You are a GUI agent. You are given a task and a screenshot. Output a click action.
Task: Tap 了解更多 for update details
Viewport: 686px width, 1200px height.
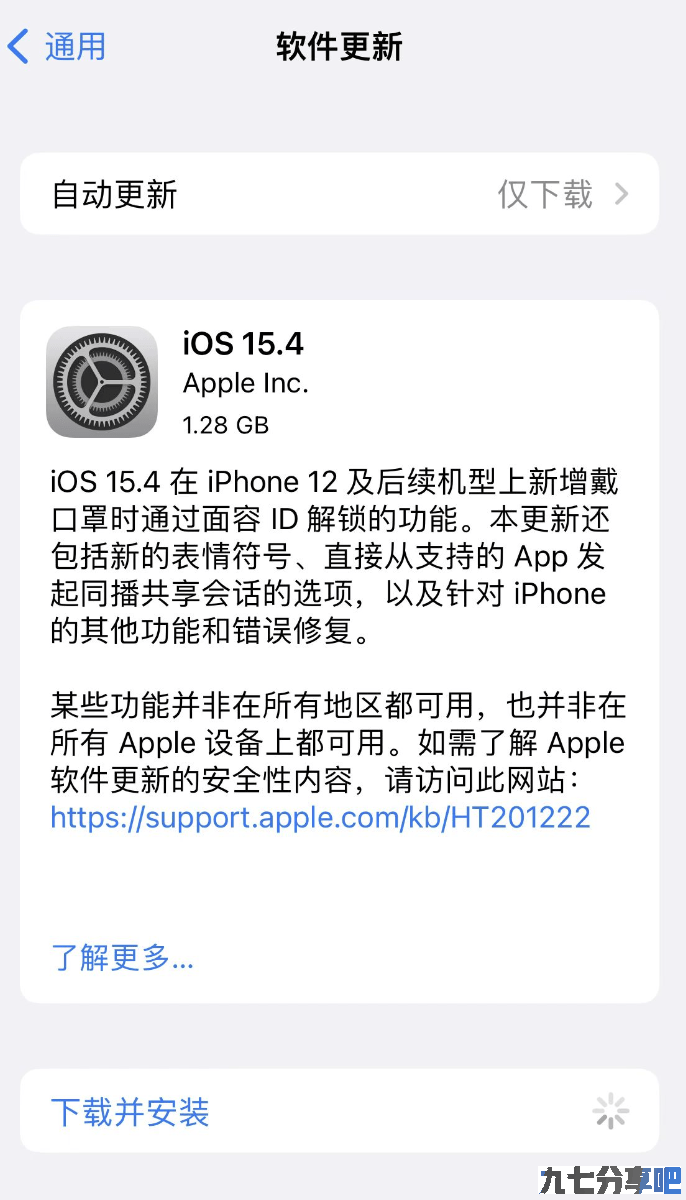coord(122,958)
